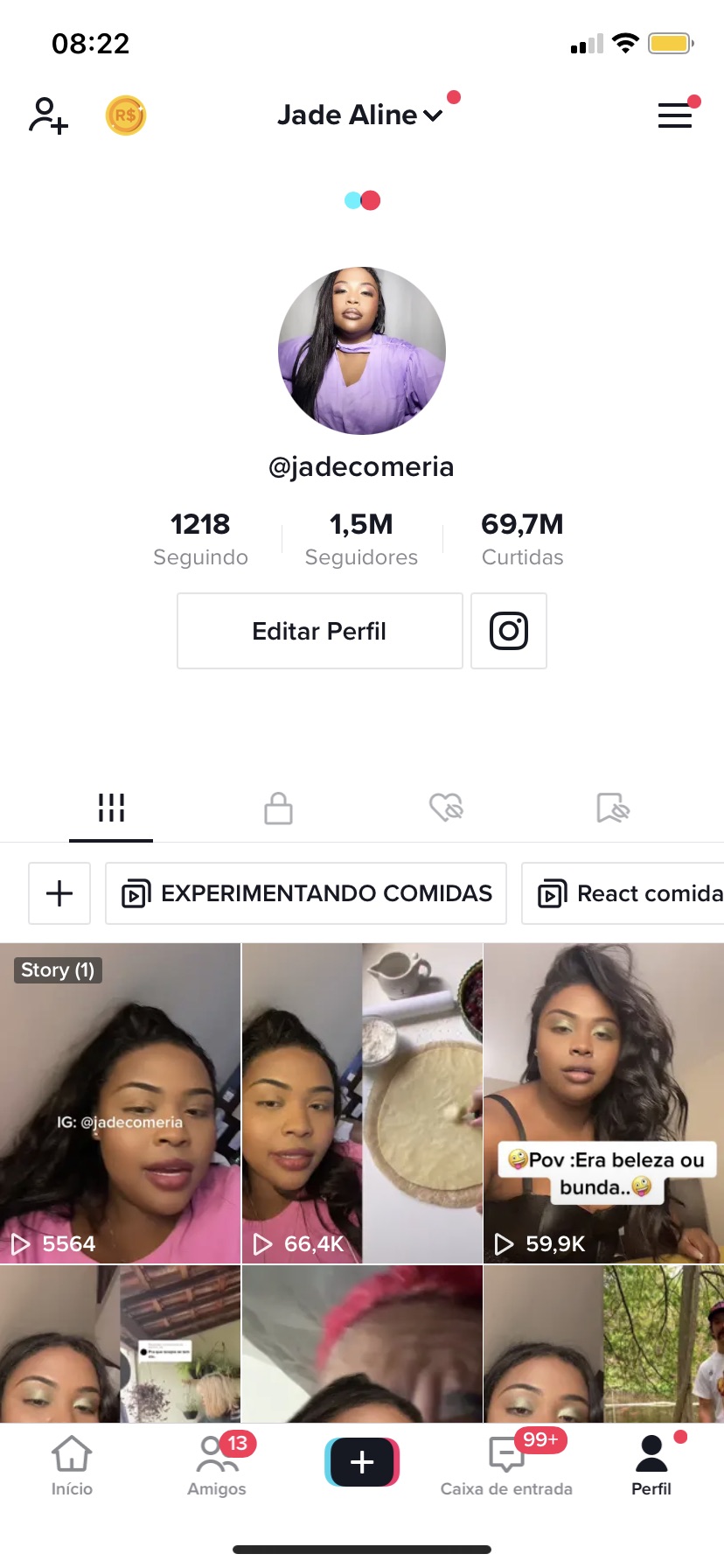Create a new playlist with plus button
This screenshot has height=1568, width=724.
(x=59, y=893)
